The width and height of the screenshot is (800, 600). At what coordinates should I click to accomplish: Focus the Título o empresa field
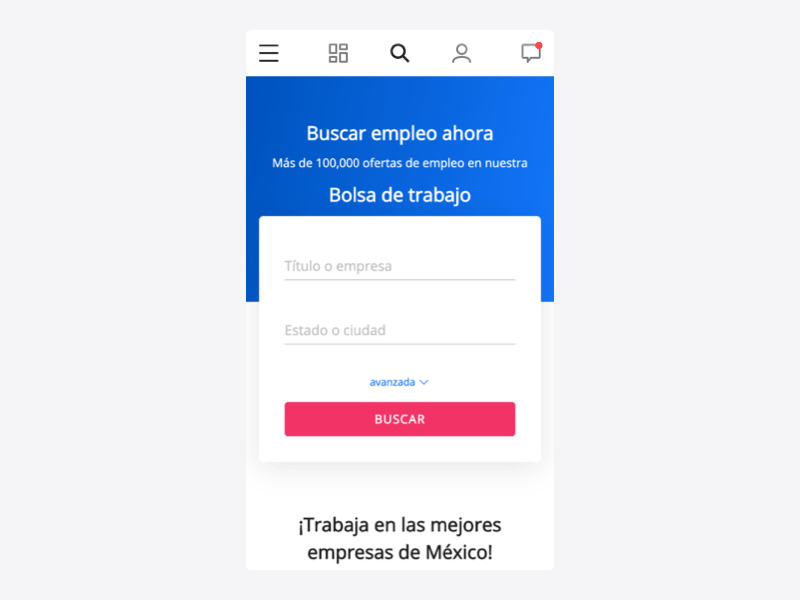[399, 266]
